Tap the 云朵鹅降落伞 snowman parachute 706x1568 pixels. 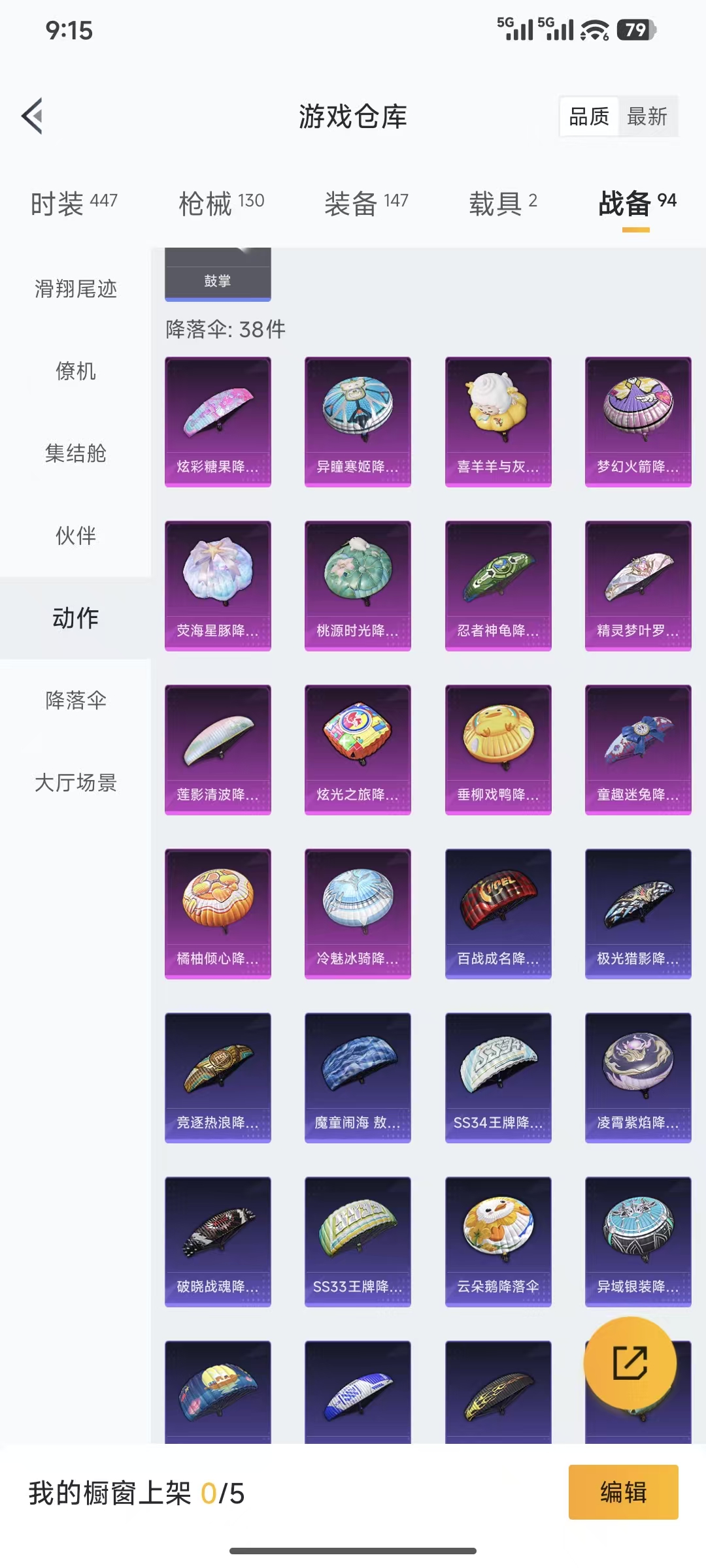pos(497,1241)
